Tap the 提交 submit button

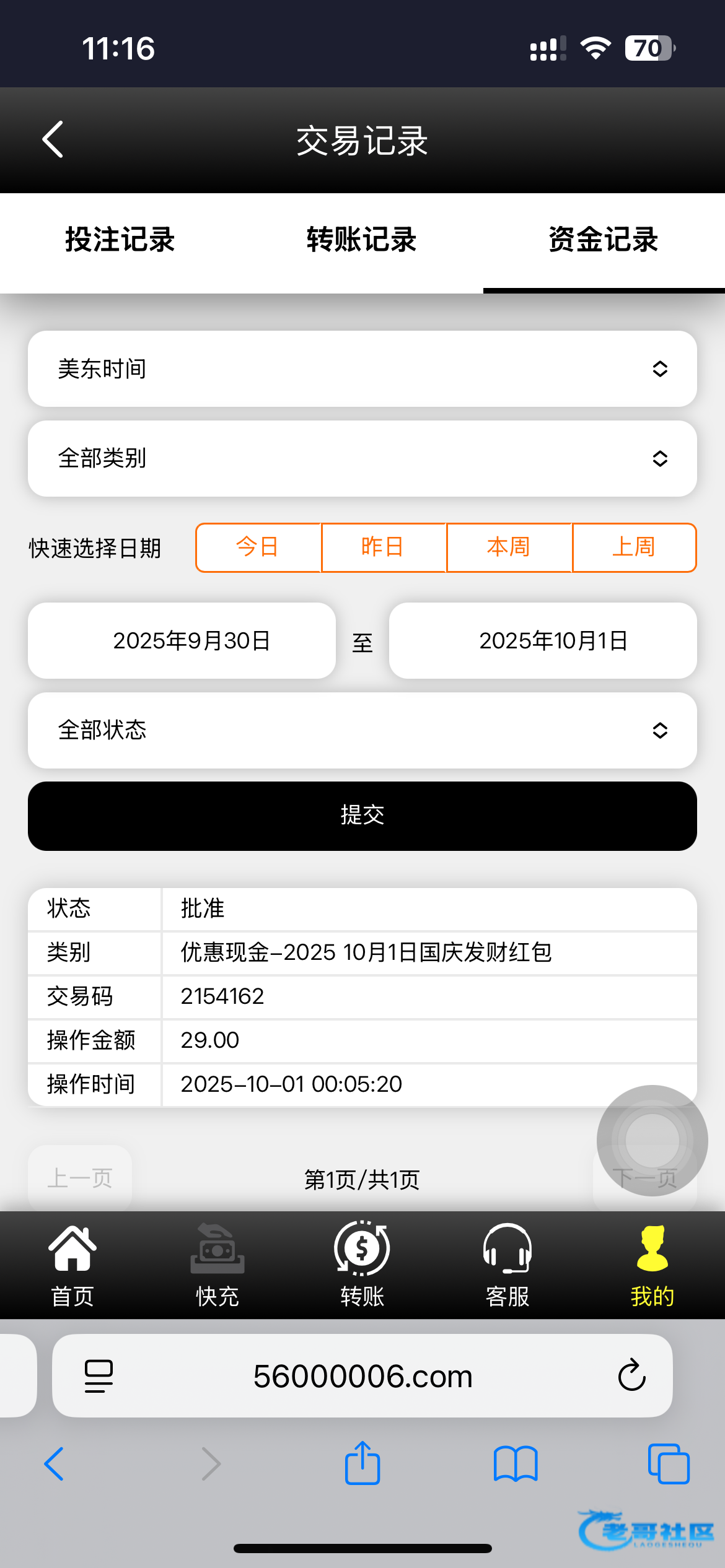click(362, 816)
